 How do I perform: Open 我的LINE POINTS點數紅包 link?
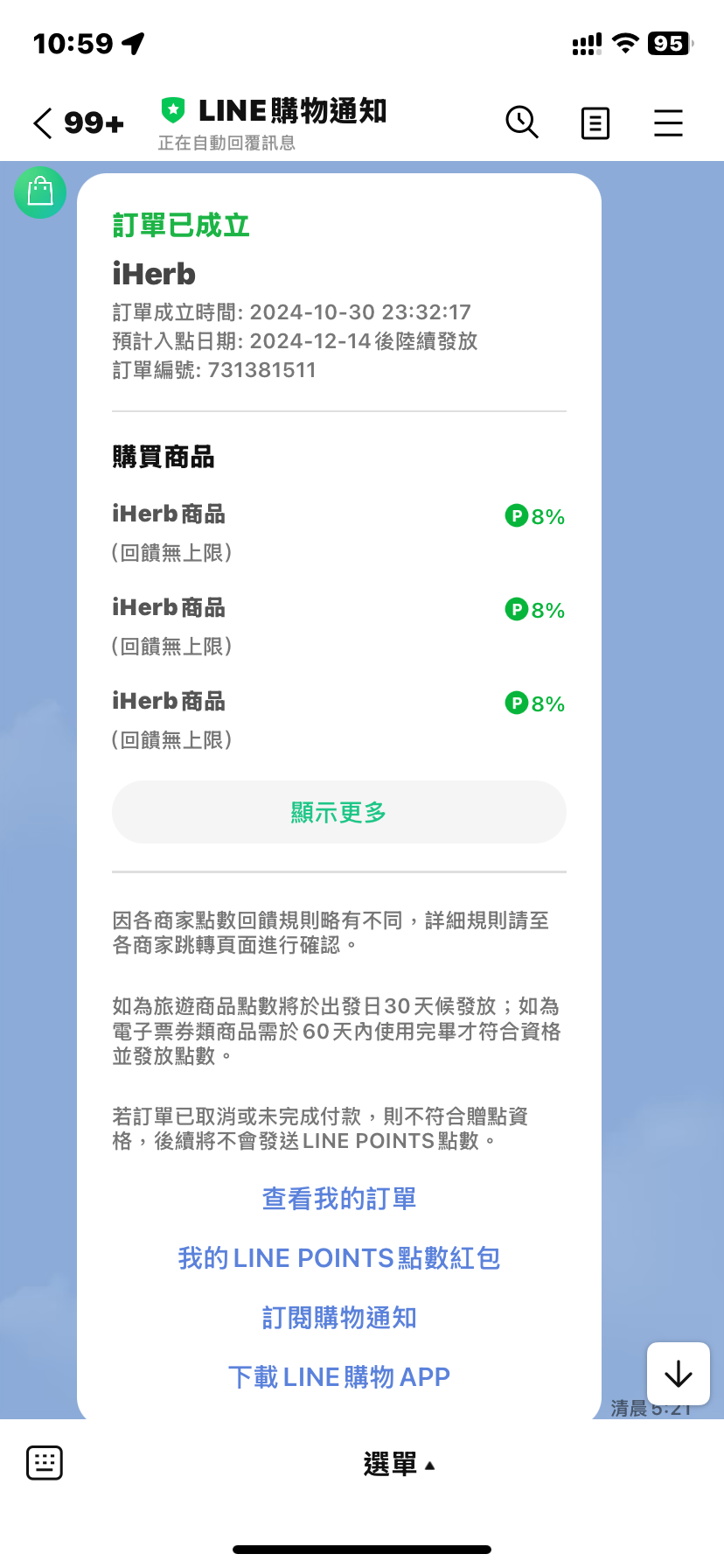[x=339, y=1258]
